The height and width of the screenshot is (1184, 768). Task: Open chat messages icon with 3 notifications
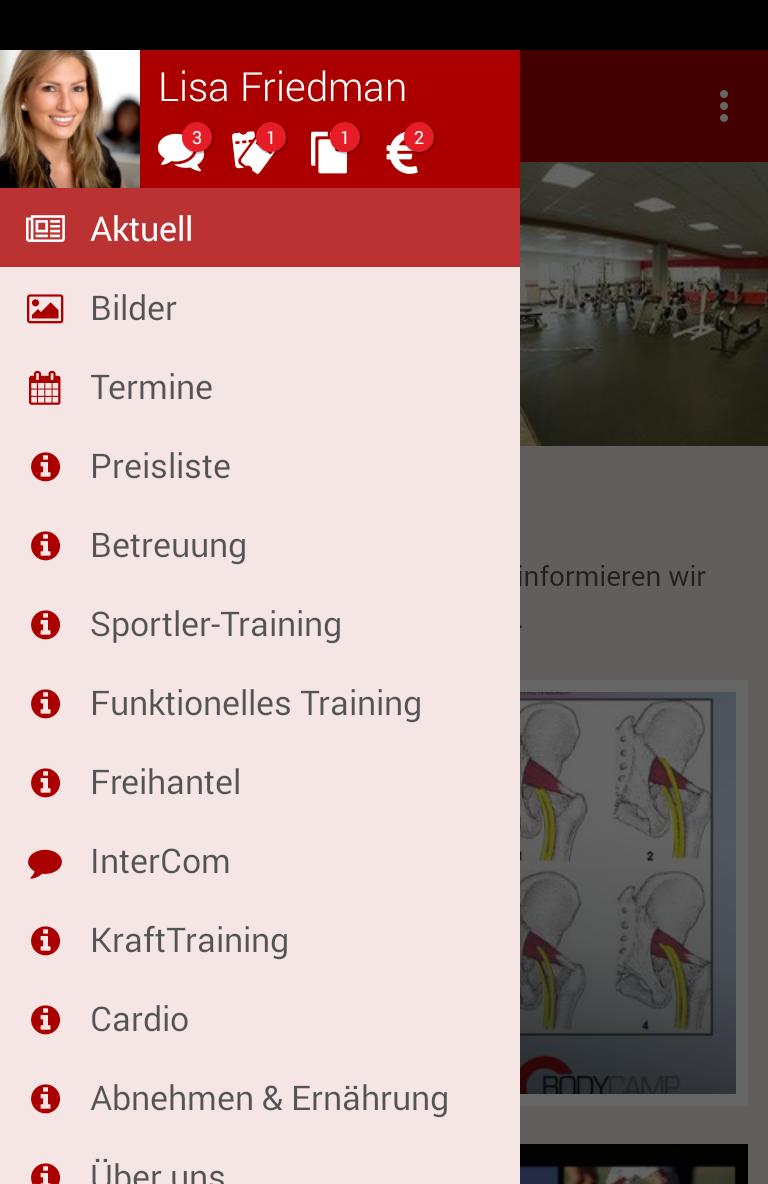182,152
